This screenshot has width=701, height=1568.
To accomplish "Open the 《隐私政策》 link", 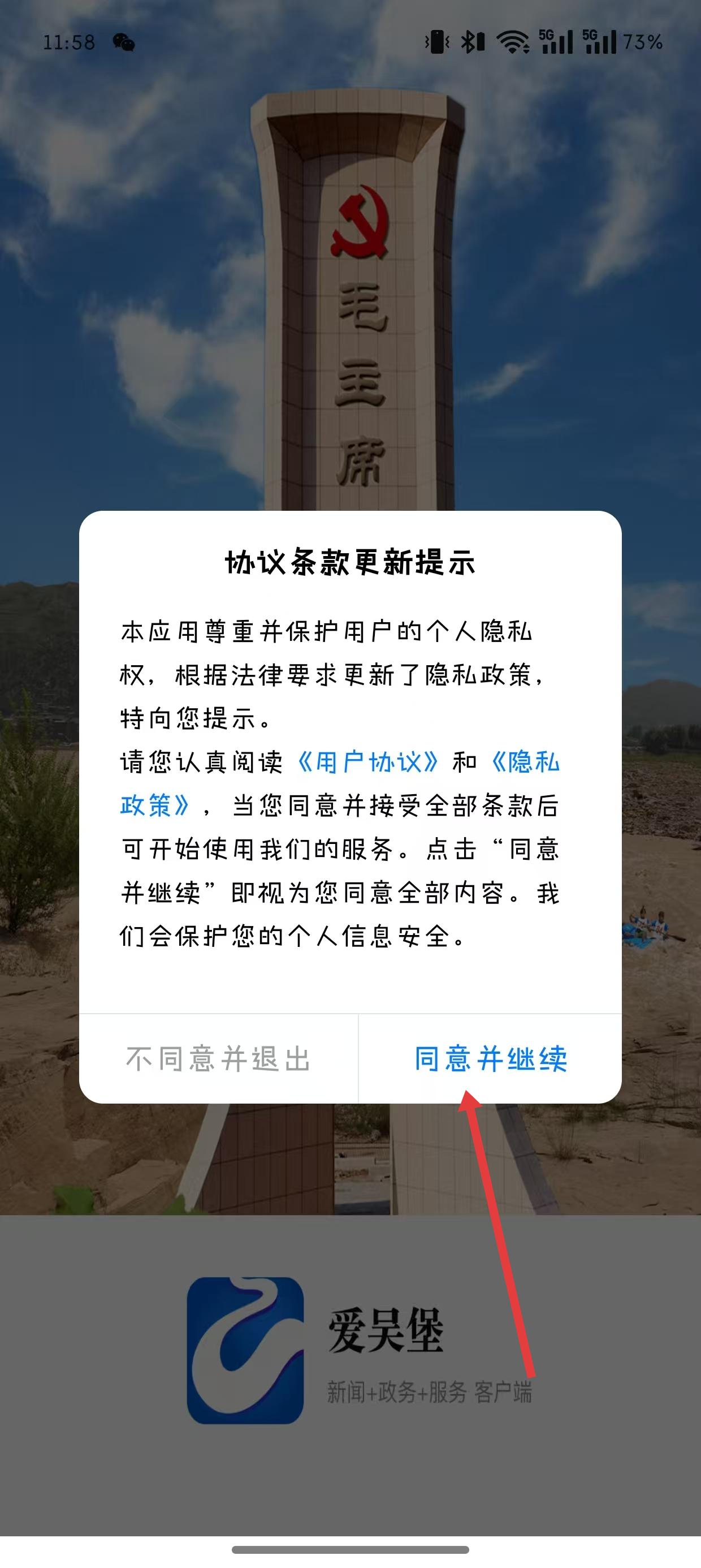I will (x=525, y=762).
